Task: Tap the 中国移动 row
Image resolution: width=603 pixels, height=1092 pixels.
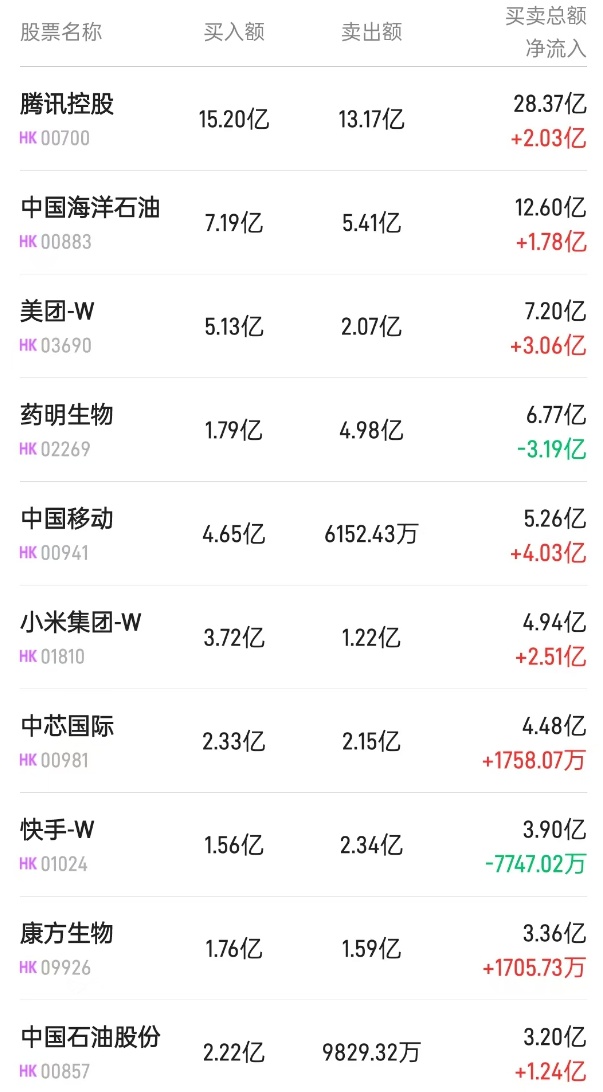Action: pyautogui.click(x=68, y=518)
